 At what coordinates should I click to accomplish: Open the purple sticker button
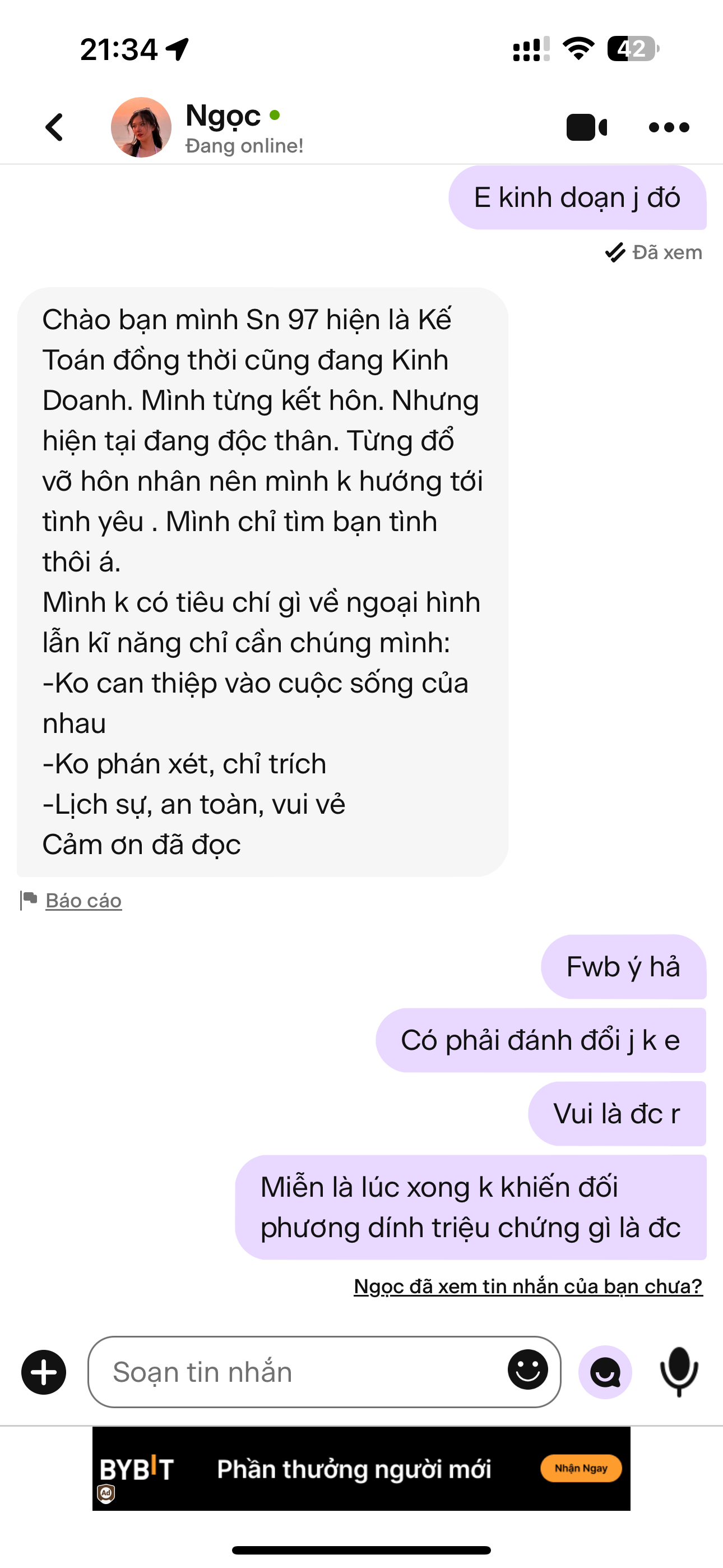click(x=605, y=1372)
